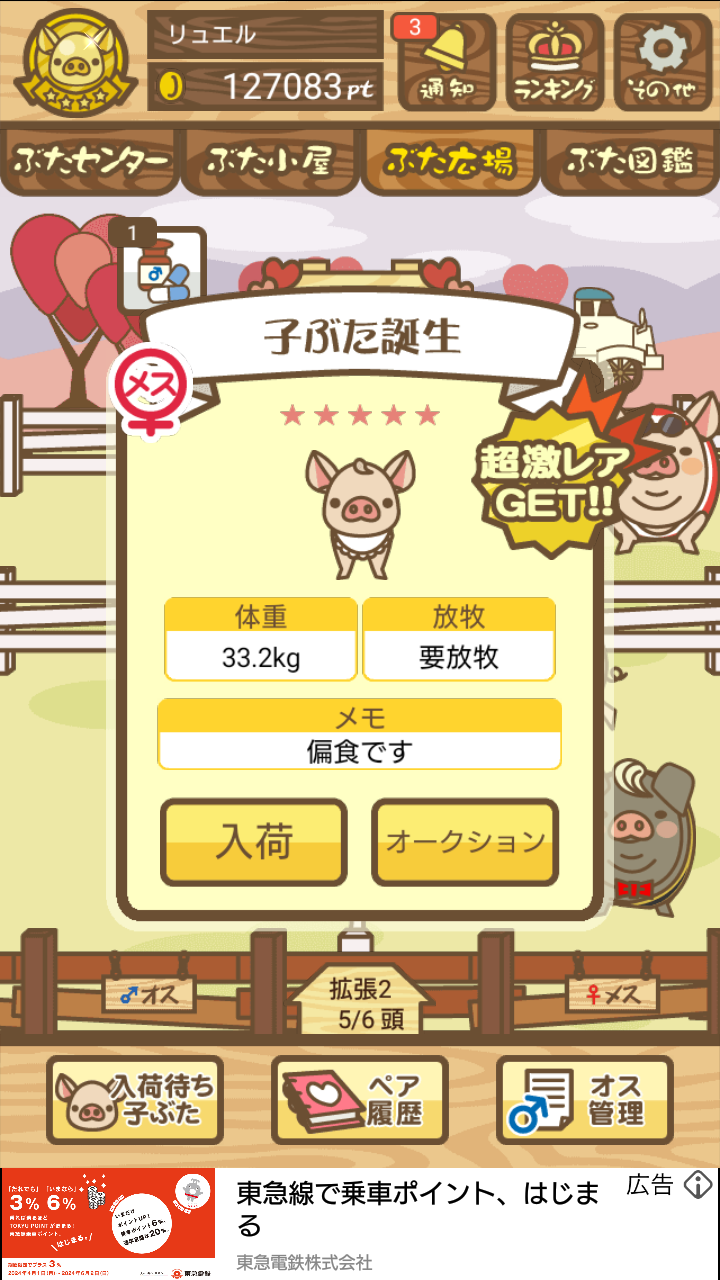This screenshot has height=1280, width=720.
Task: View ペア履歴 pair history
Action: point(360,1100)
